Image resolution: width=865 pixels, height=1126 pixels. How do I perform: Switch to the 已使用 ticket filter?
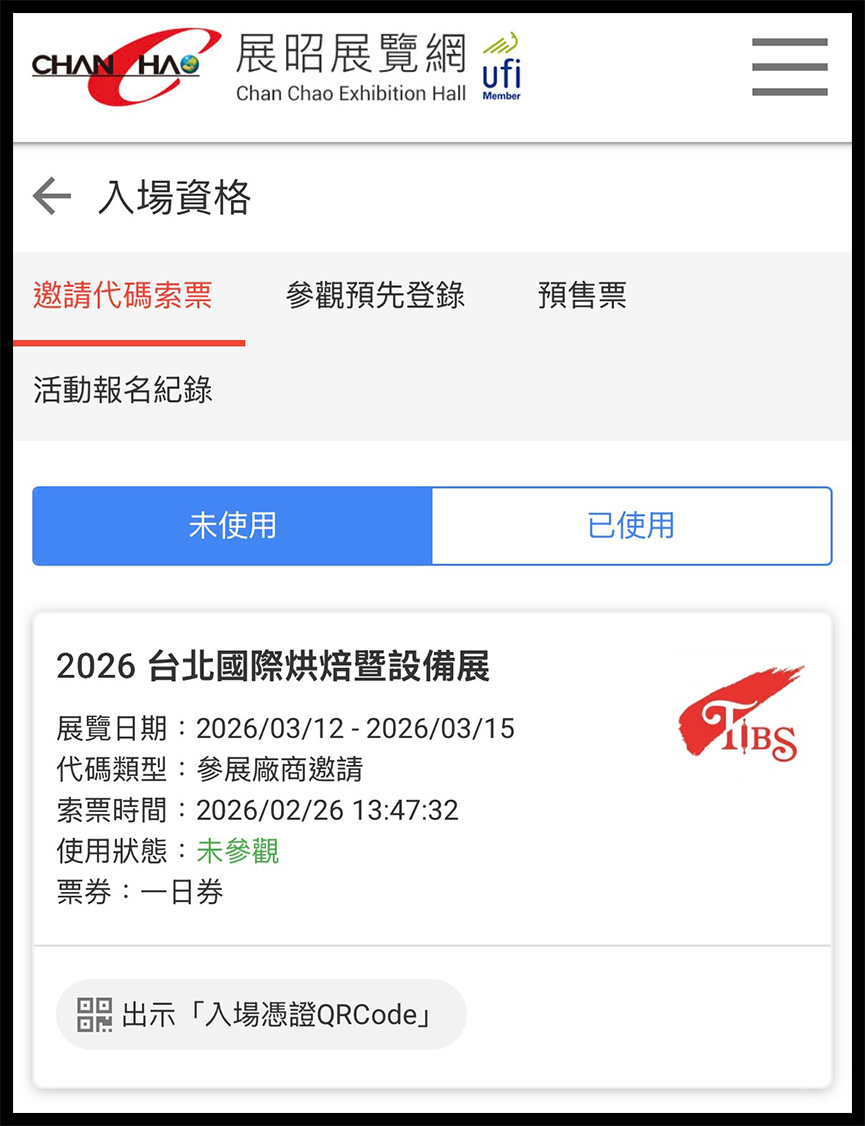(x=631, y=526)
